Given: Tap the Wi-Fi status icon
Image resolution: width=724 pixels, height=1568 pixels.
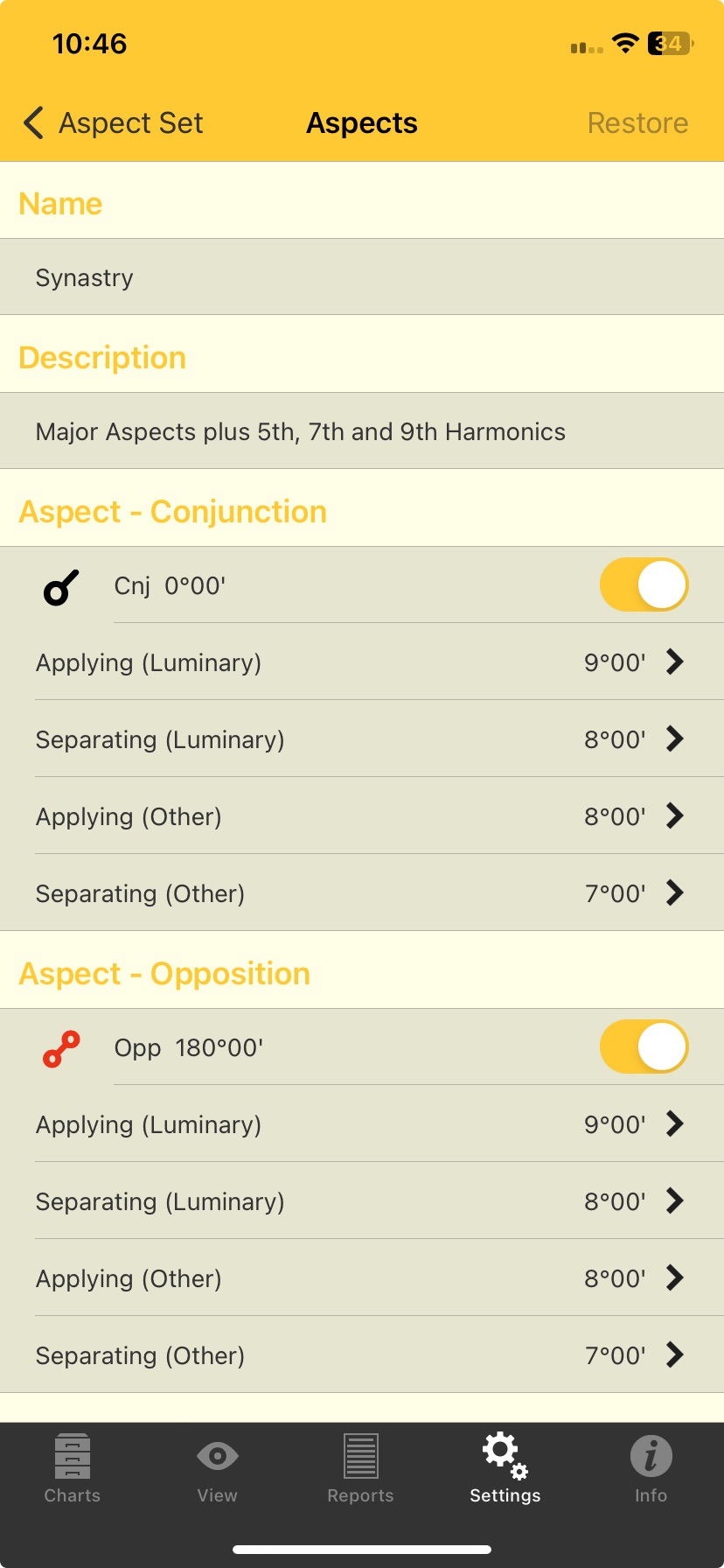Looking at the screenshot, I should click(624, 45).
